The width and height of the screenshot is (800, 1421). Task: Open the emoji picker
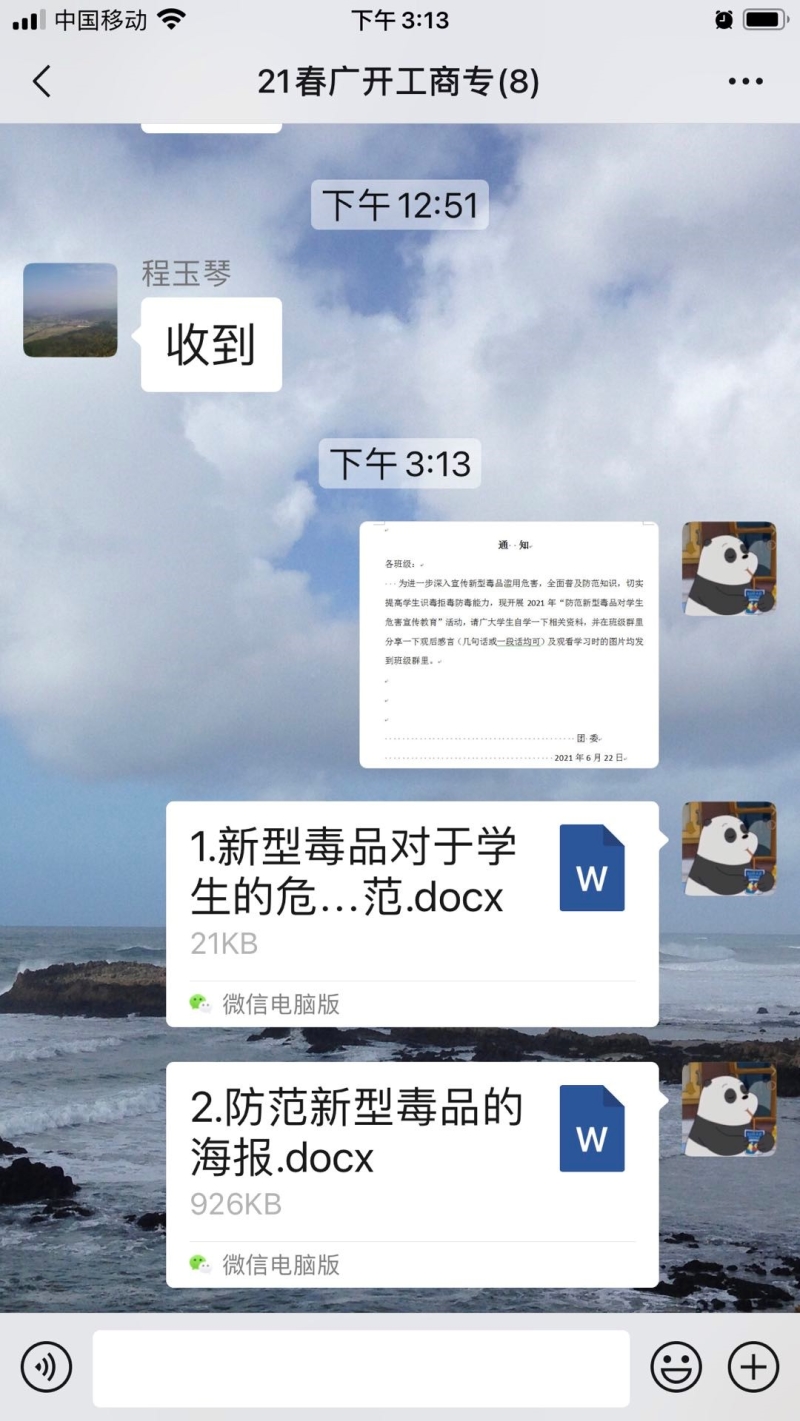click(676, 1367)
